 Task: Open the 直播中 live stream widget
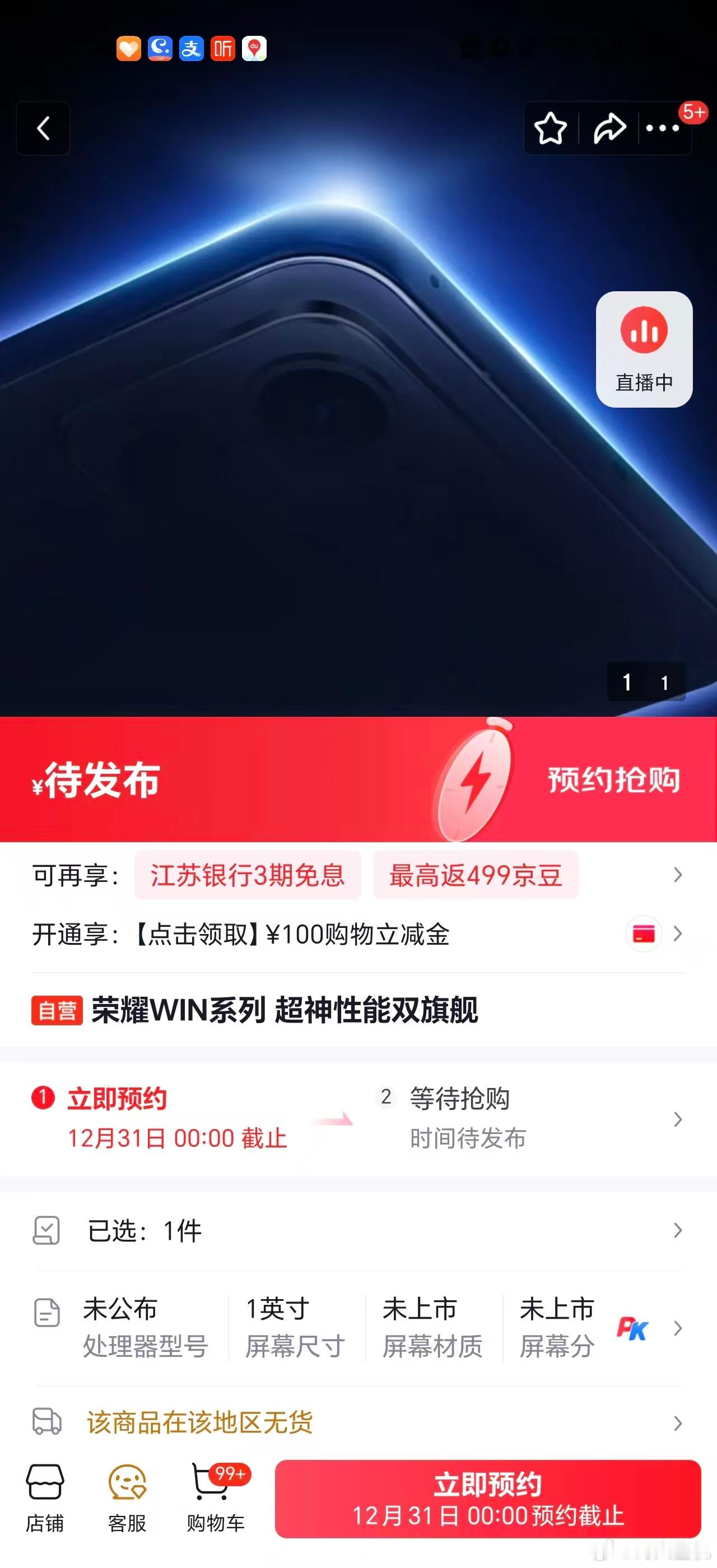644,347
